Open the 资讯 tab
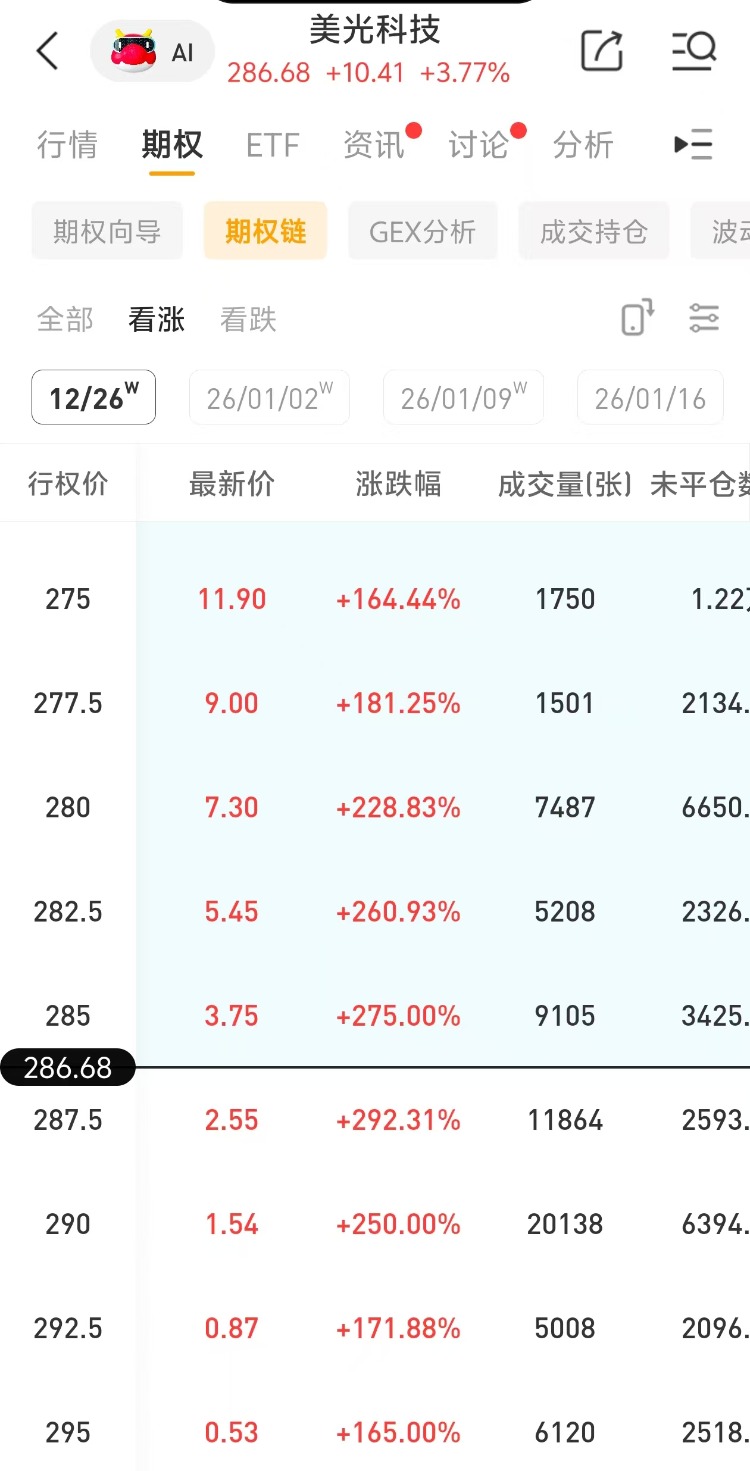The width and height of the screenshot is (750, 1471). coord(373,145)
